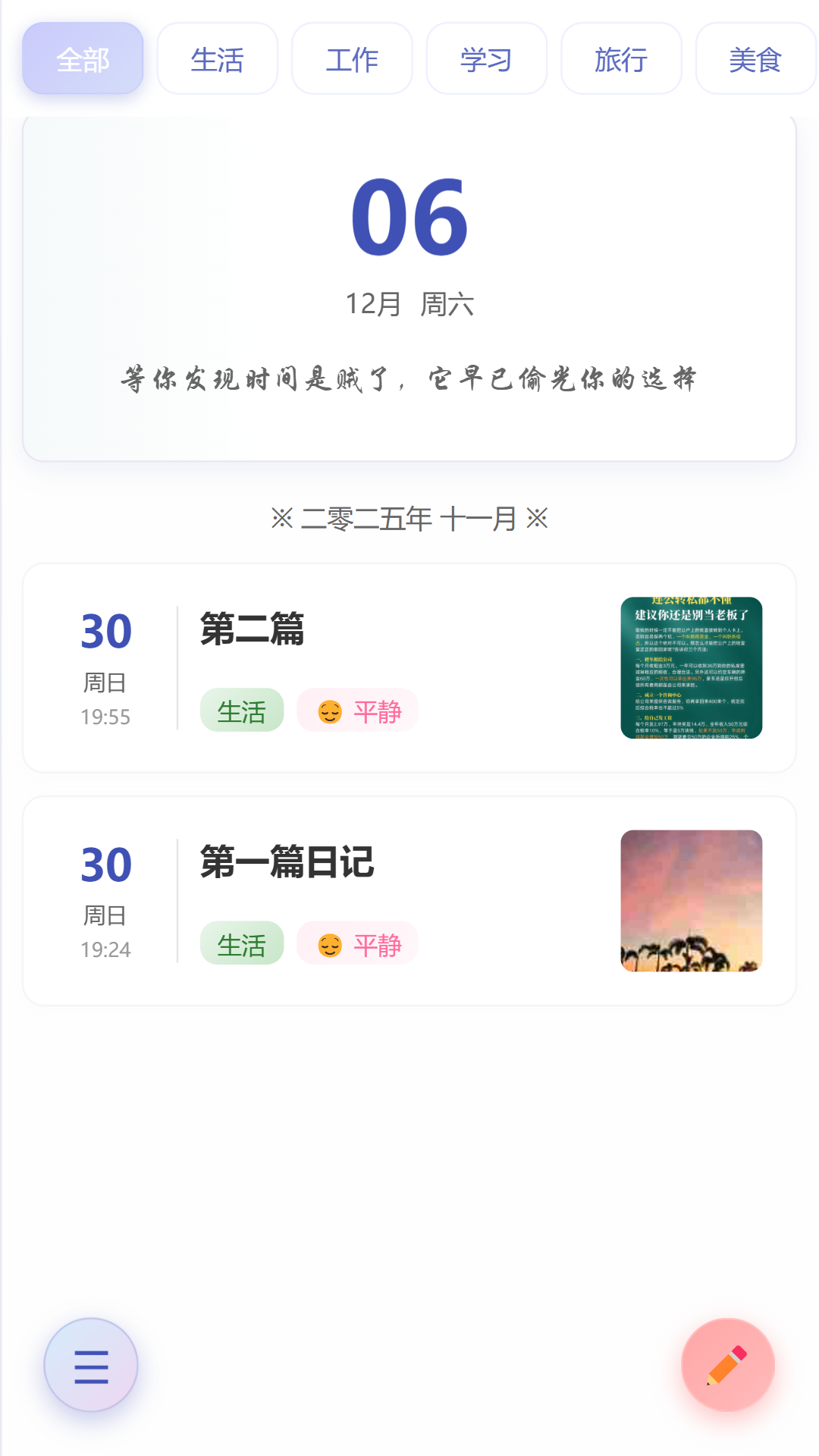The image size is (819, 1456).
Task: Select the 全部 filter tab
Action: click(81, 58)
